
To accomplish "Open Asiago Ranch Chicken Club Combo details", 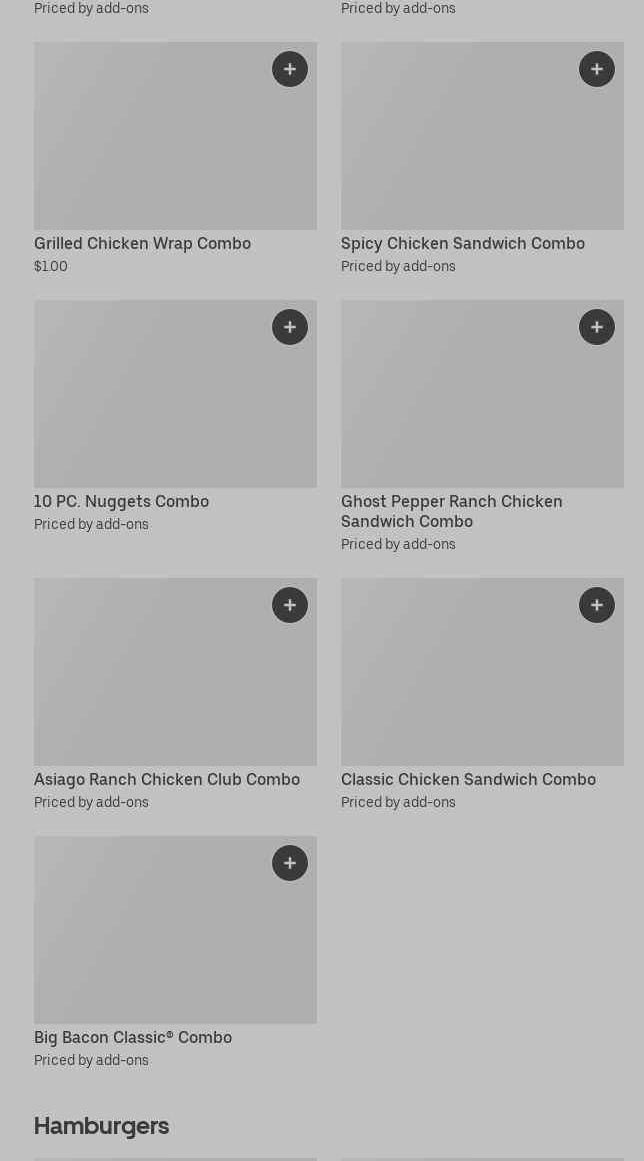I will pos(166,780).
